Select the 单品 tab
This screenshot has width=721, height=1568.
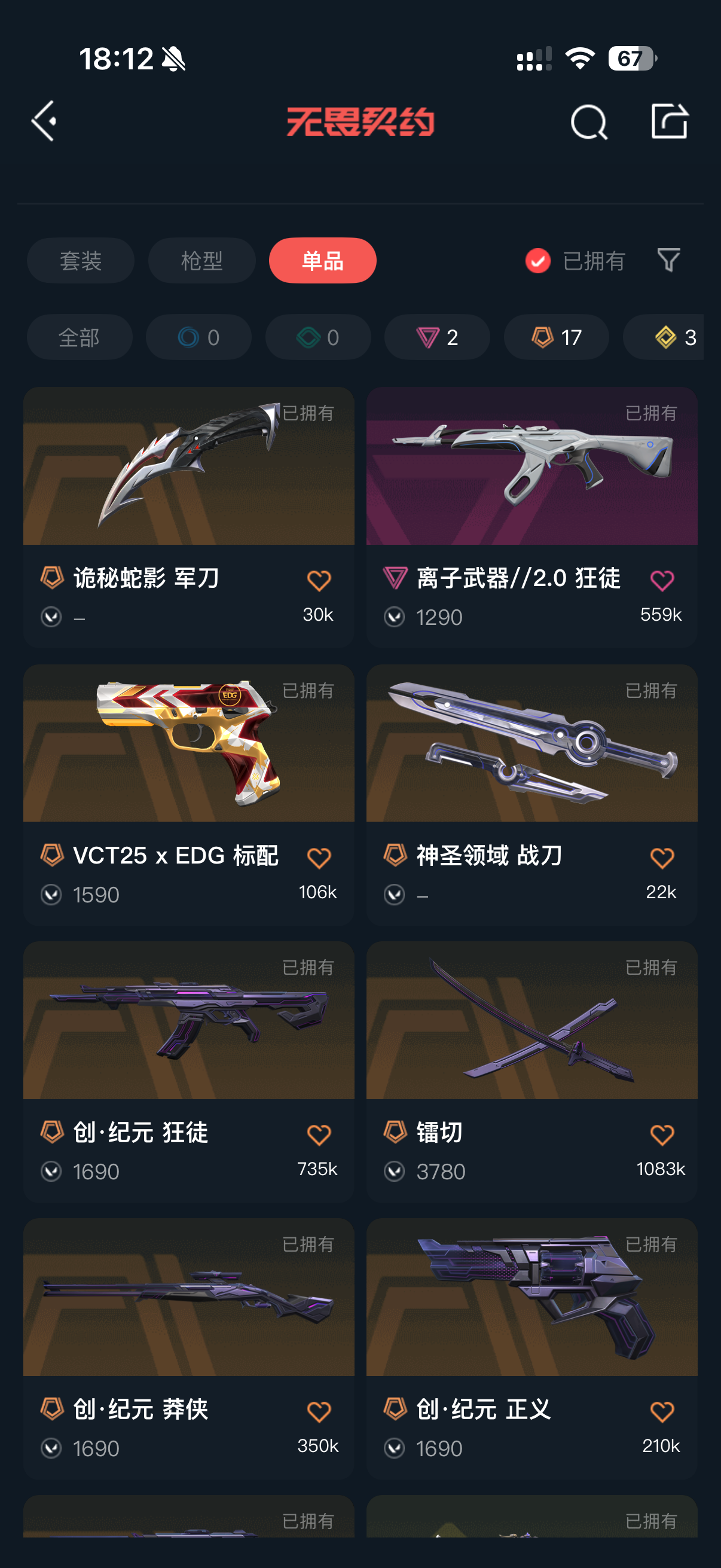pos(322,261)
